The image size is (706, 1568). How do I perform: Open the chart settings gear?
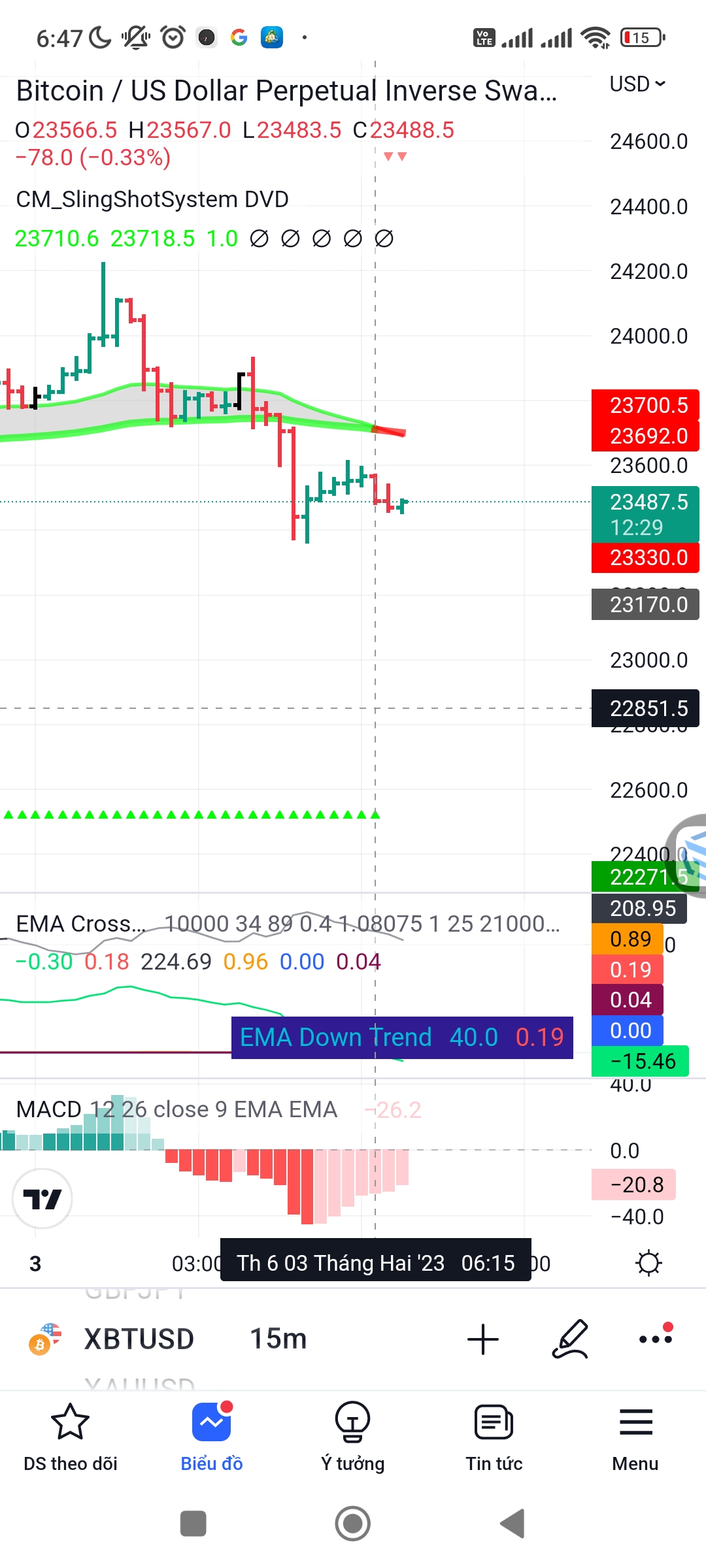pos(648,1262)
